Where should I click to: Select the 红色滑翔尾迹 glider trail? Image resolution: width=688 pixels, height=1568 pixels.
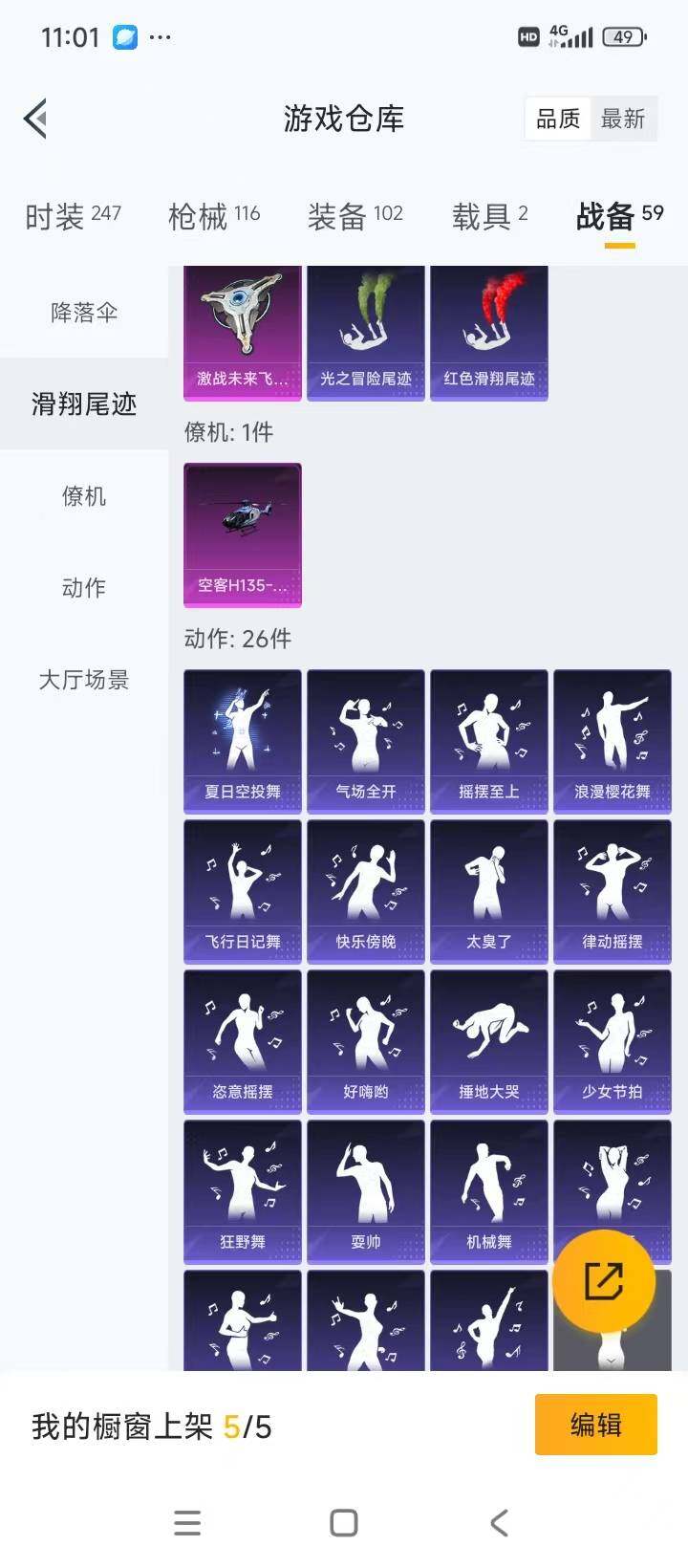489,332
